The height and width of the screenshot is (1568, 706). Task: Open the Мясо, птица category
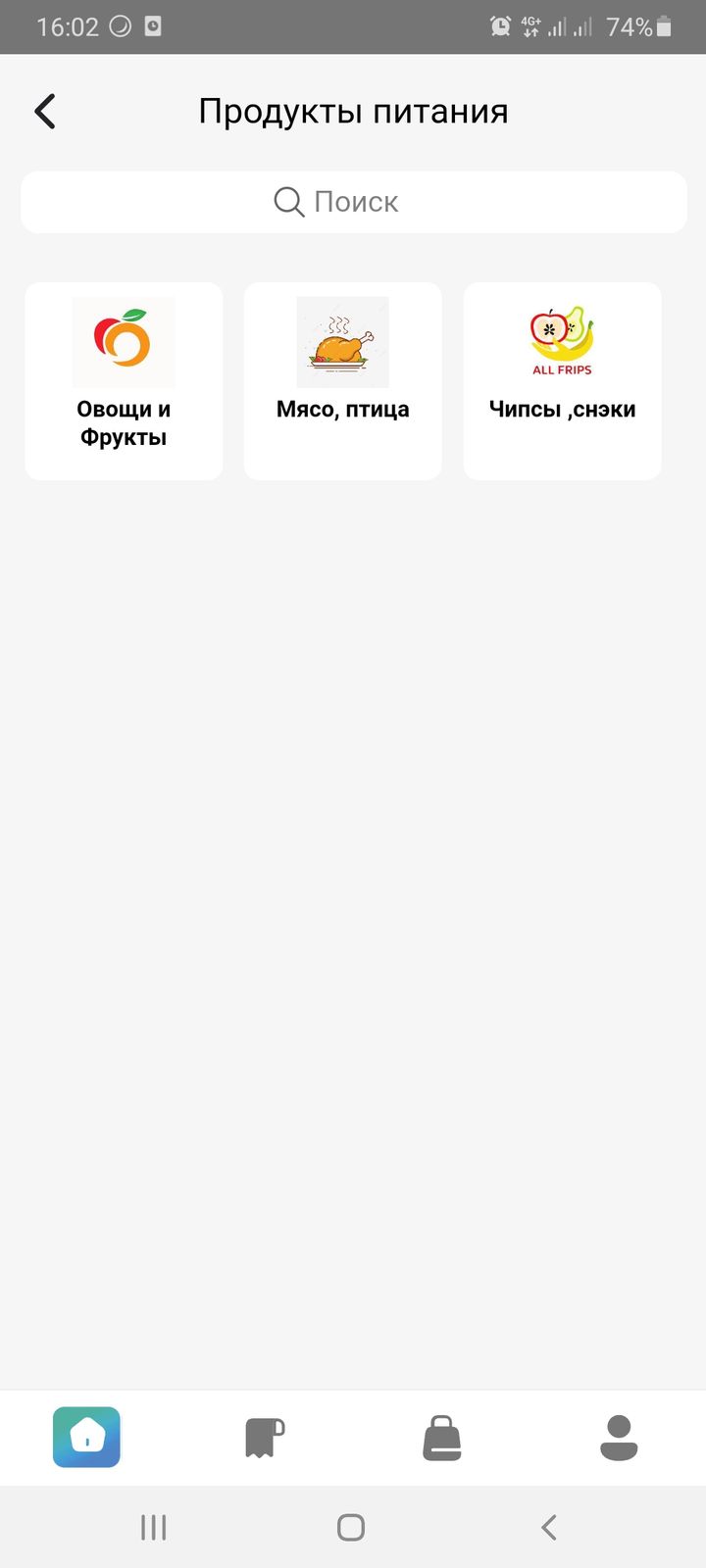click(x=342, y=381)
